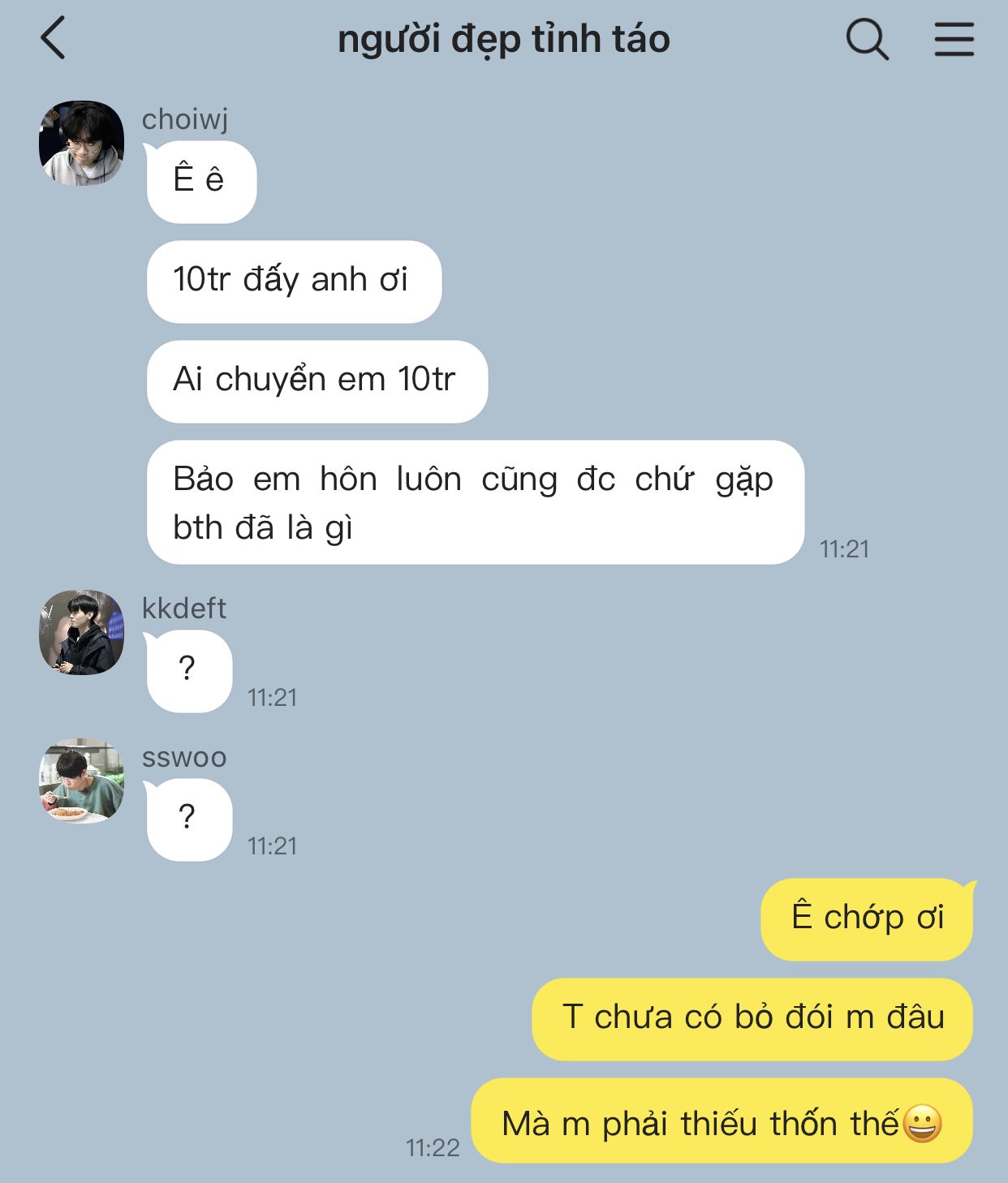The image size is (1008, 1183).
Task: Open choiwj's profile picture
Action: 81,143
